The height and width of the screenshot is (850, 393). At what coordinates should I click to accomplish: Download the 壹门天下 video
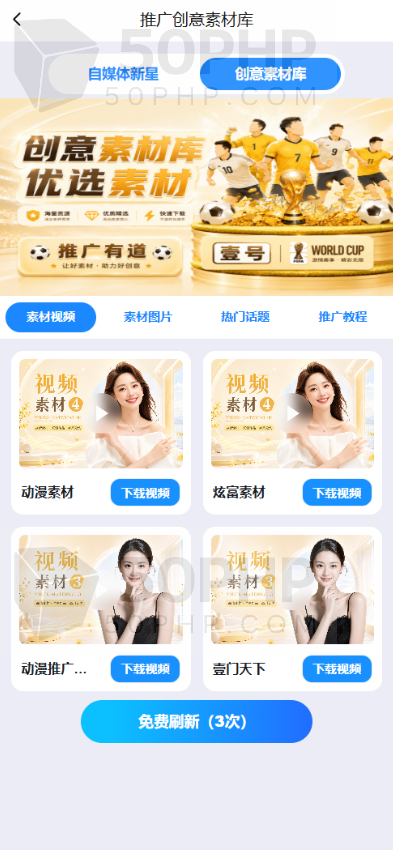coord(337,668)
